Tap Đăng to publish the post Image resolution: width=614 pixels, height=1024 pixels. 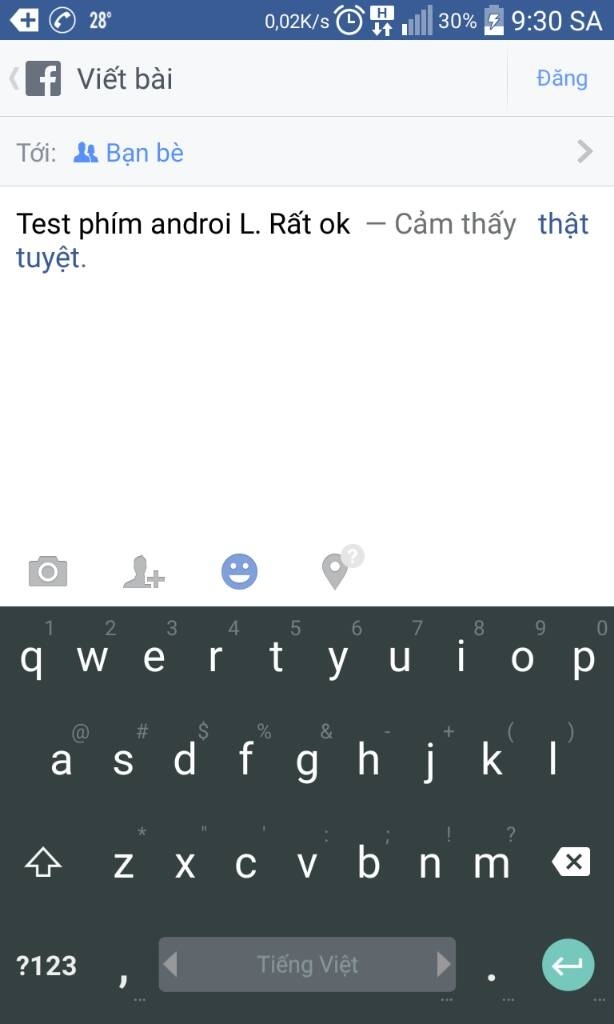pos(561,78)
